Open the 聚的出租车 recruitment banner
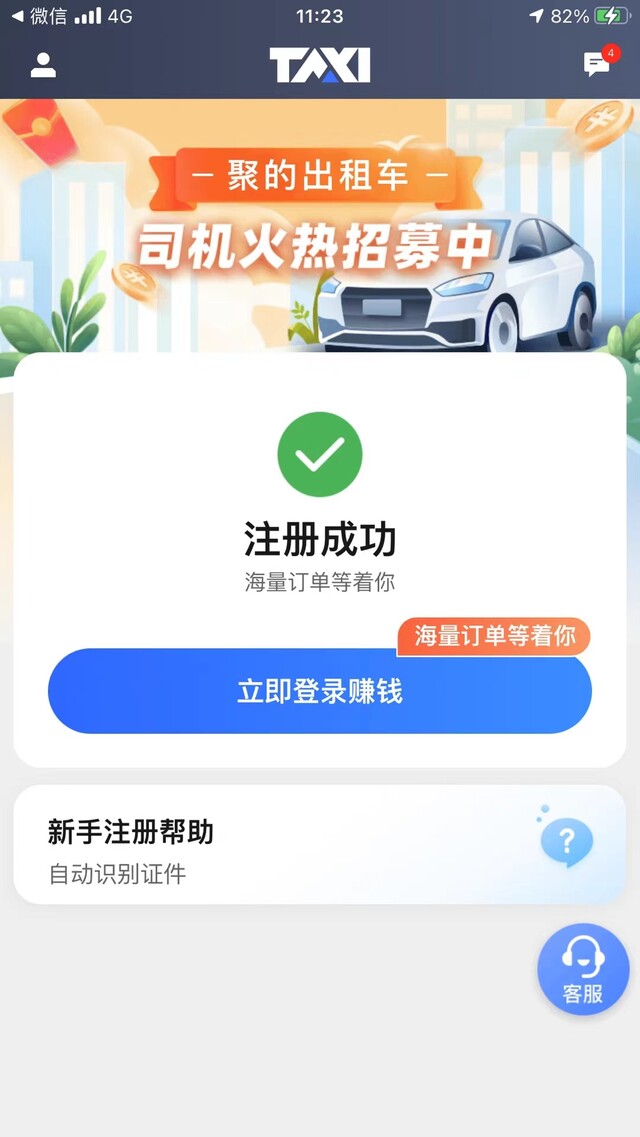640x1137 pixels. click(x=320, y=226)
